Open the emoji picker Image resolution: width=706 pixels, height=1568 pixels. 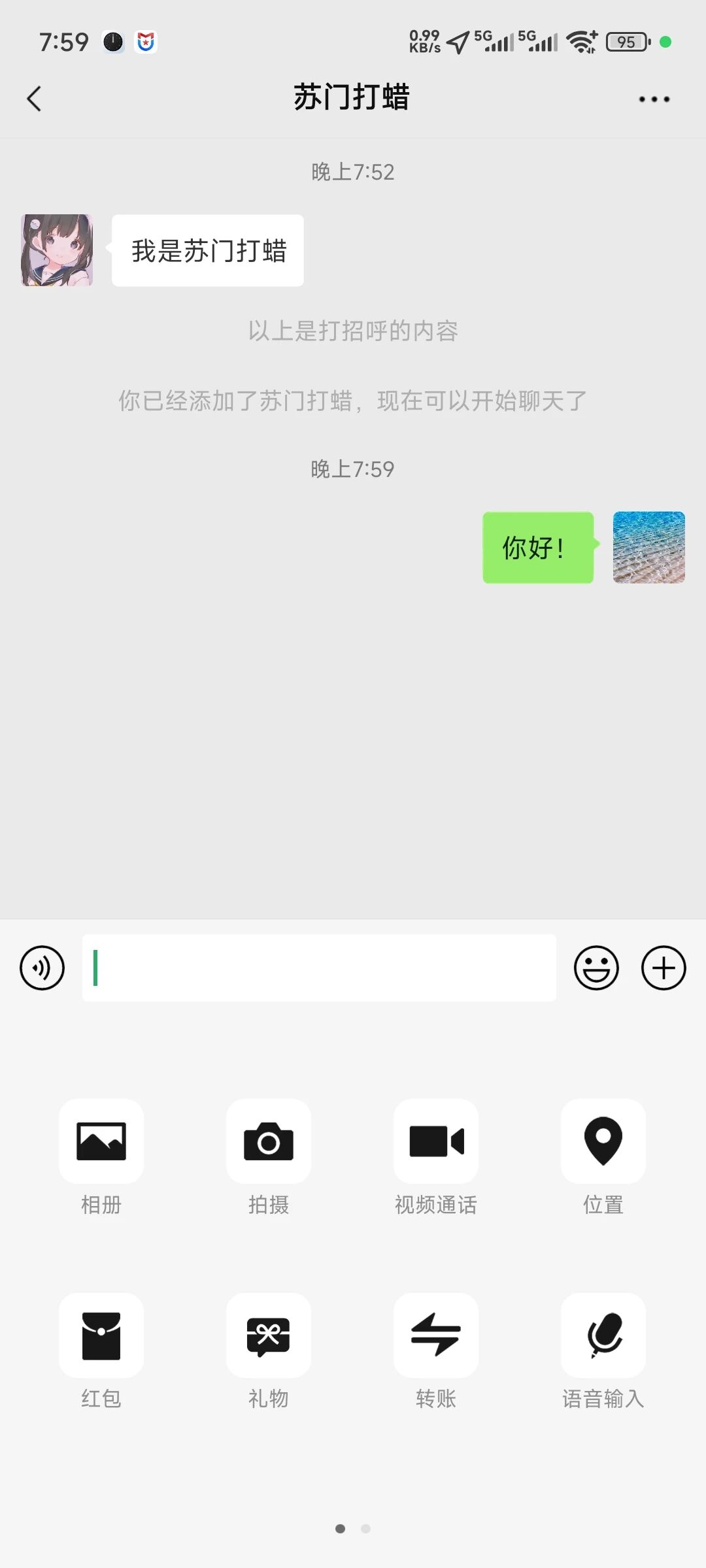(x=596, y=968)
